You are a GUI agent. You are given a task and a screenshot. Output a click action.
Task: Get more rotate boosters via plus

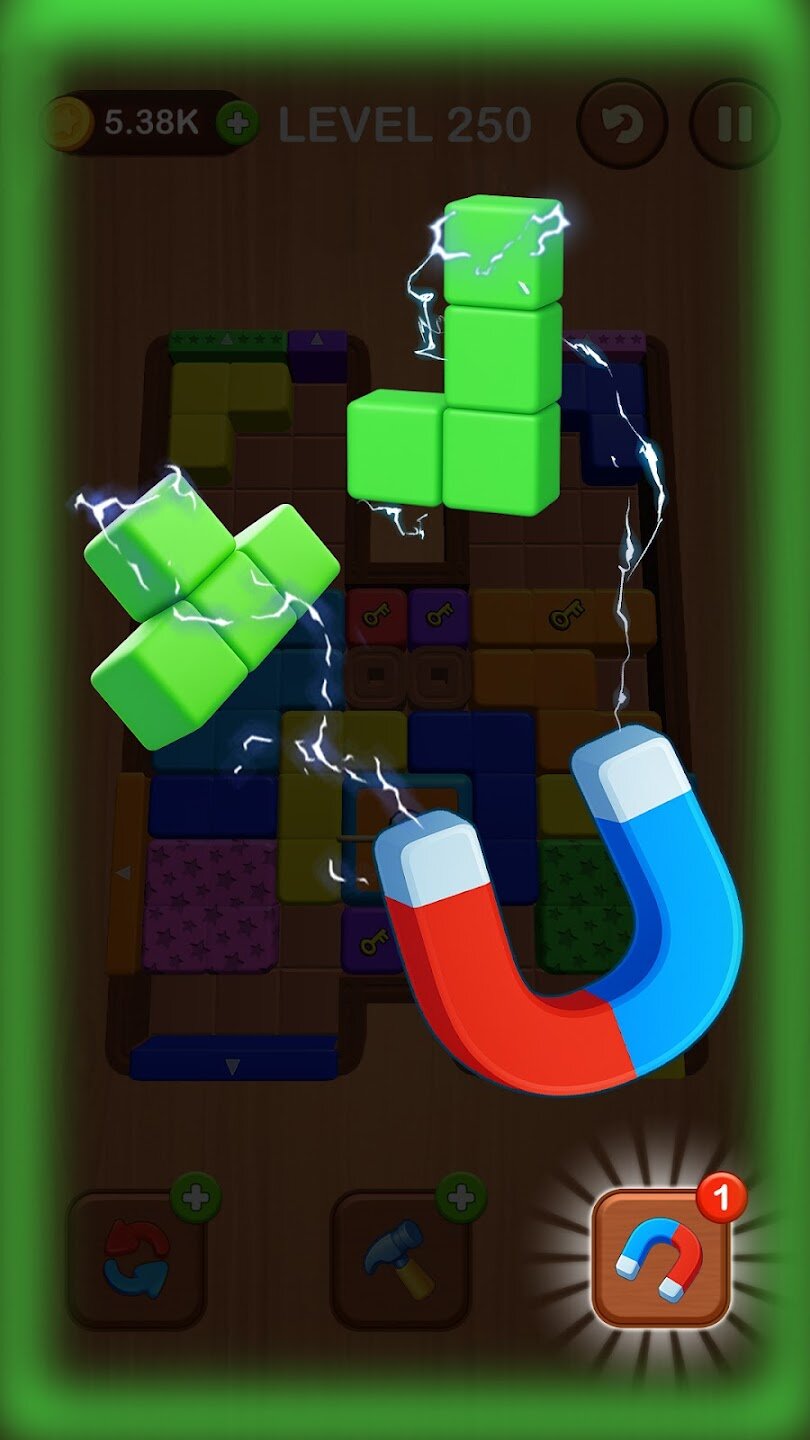click(196, 1197)
